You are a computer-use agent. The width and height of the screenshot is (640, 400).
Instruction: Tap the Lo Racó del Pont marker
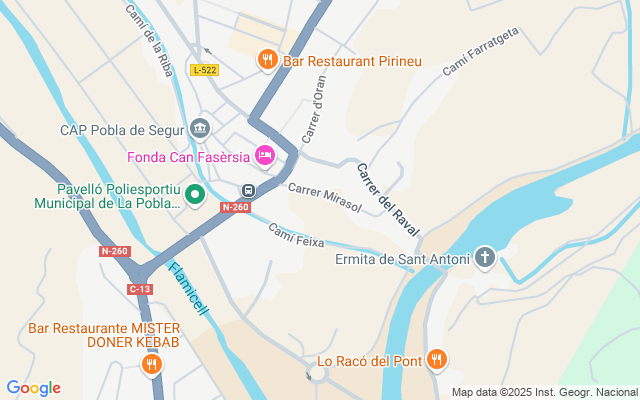point(437,360)
